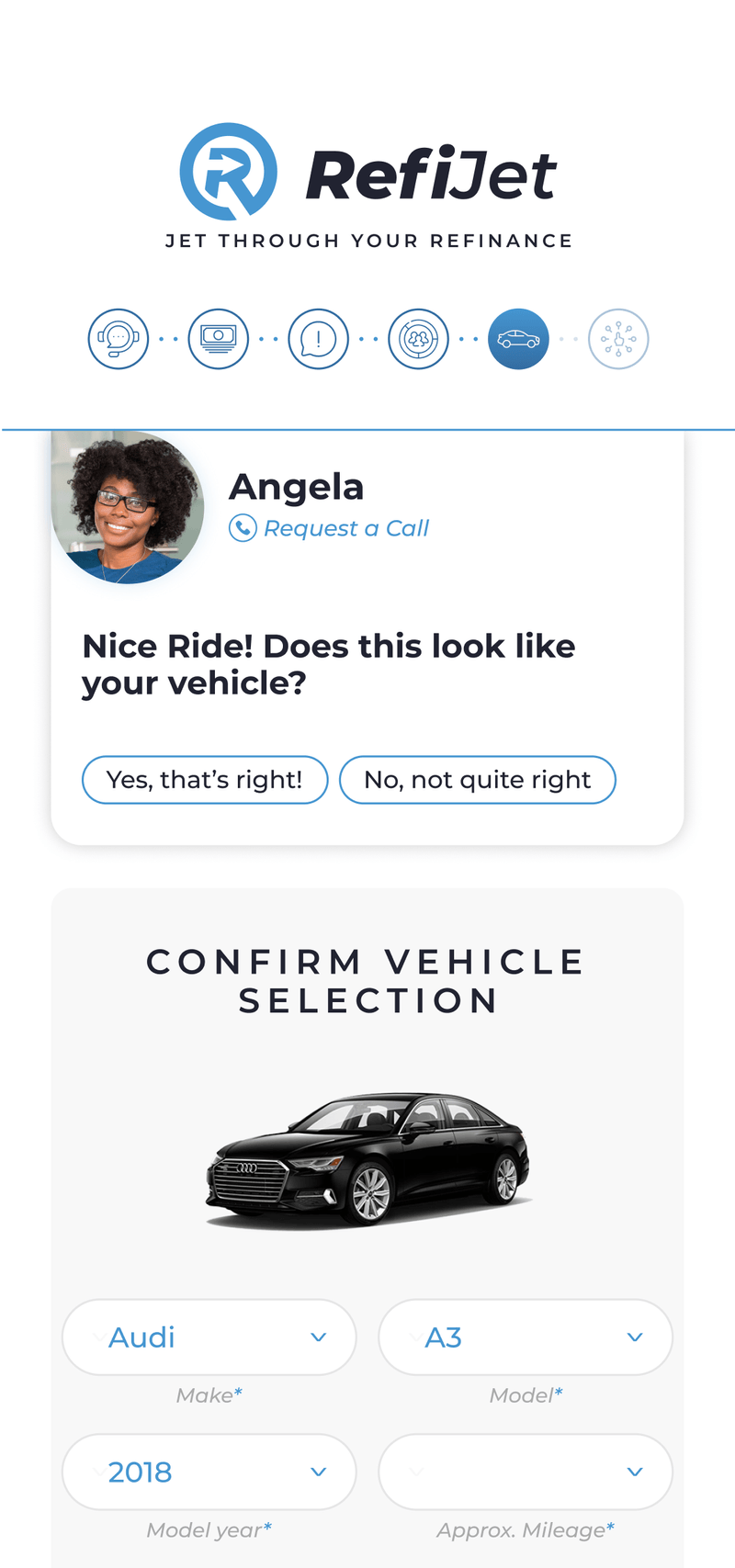Click the phone icon beside Request a Call
Image resolution: width=735 pixels, height=1568 pixels.
(242, 527)
